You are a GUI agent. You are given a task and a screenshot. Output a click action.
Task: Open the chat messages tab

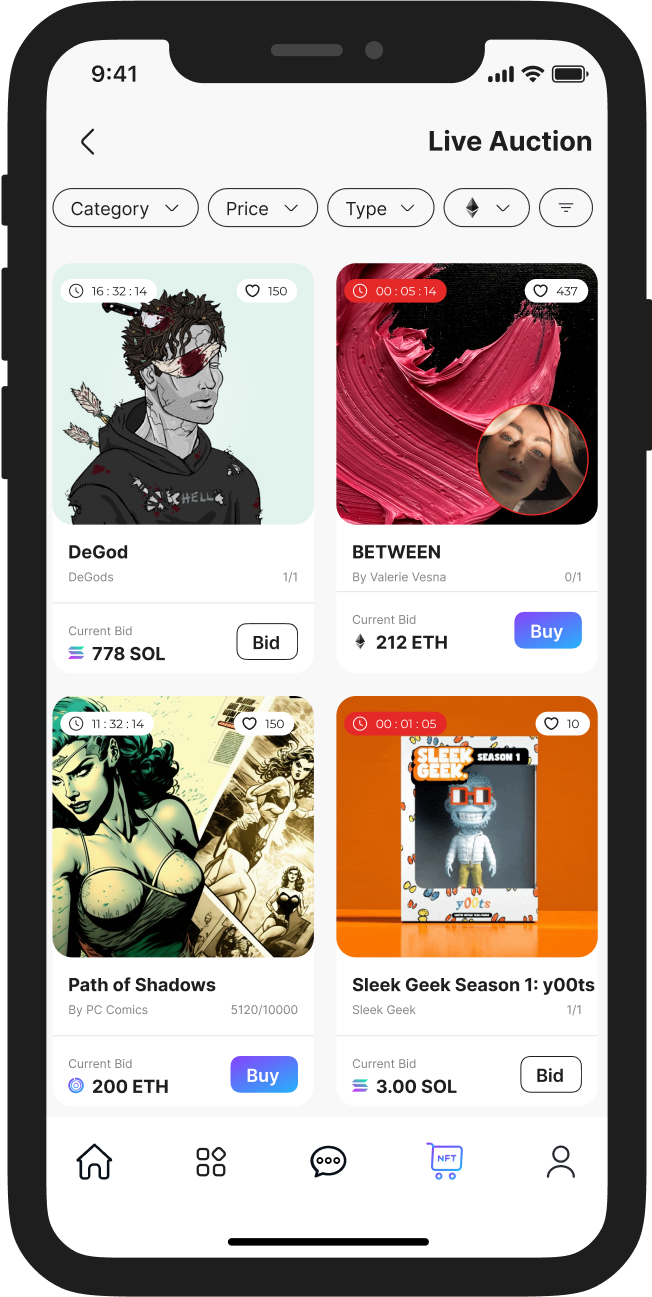(328, 1161)
